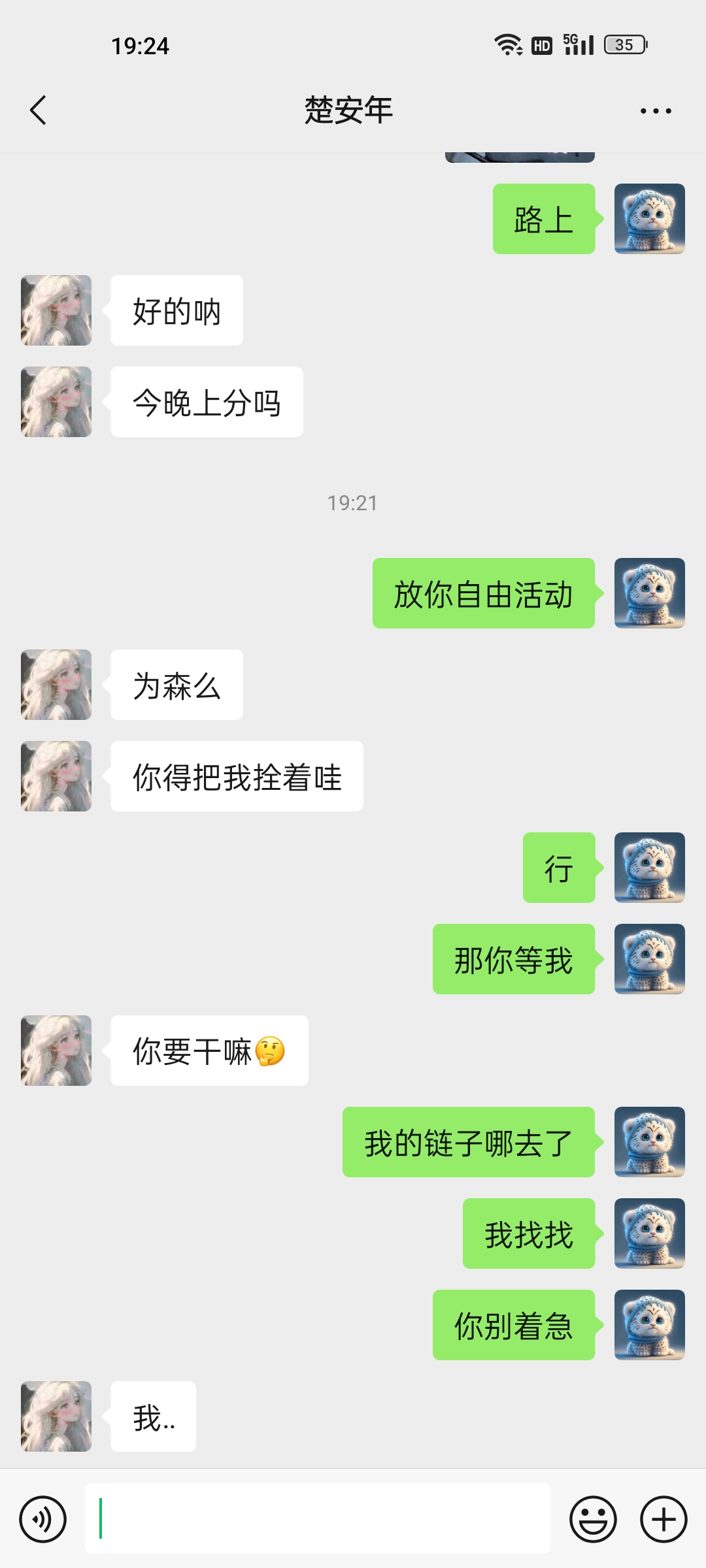The image size is (706, 1568).
Task: Switch to voice message input
Action: pyautogui.click(x=43, y=1519)
